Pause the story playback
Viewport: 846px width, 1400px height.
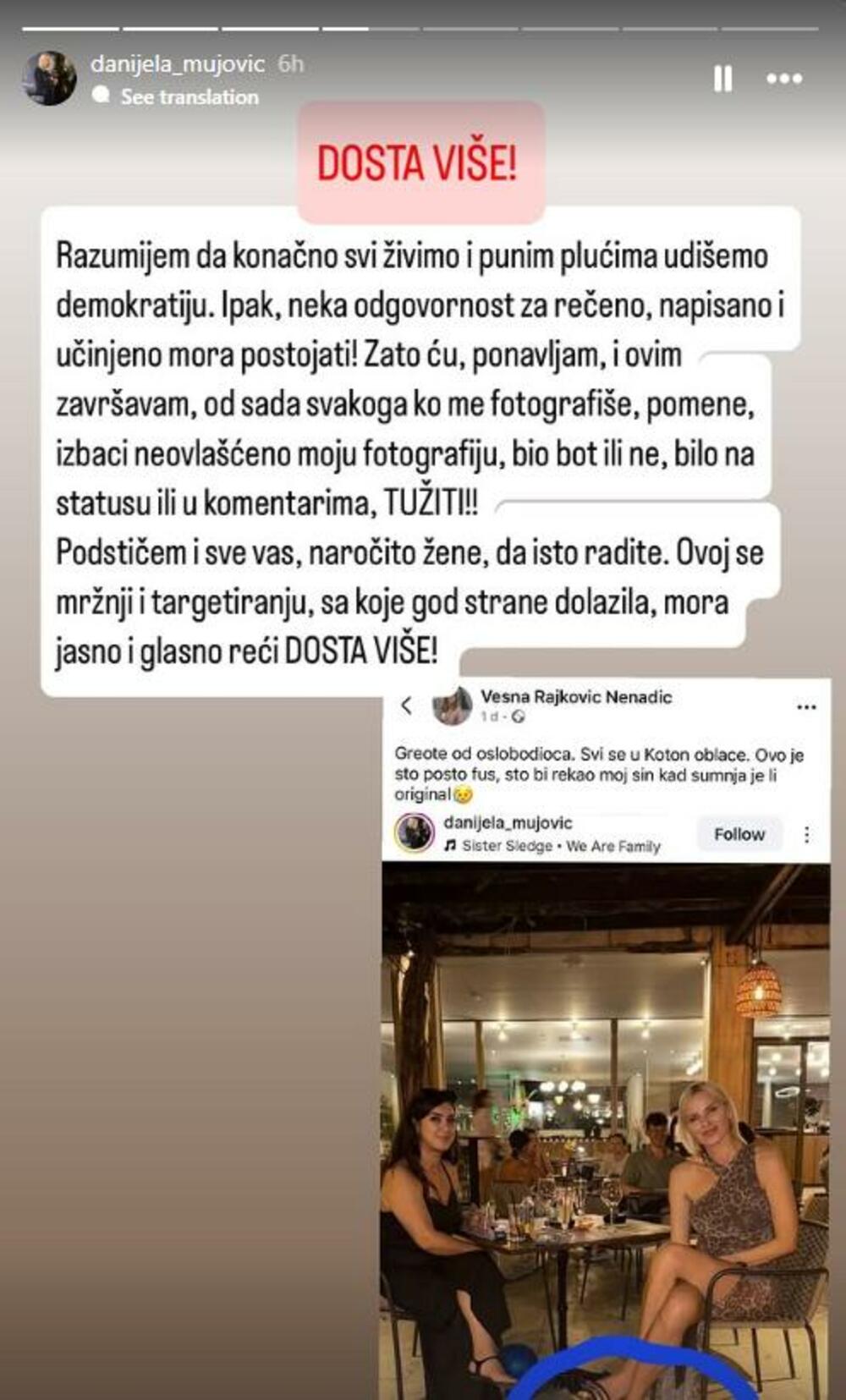tap(722, 80)
